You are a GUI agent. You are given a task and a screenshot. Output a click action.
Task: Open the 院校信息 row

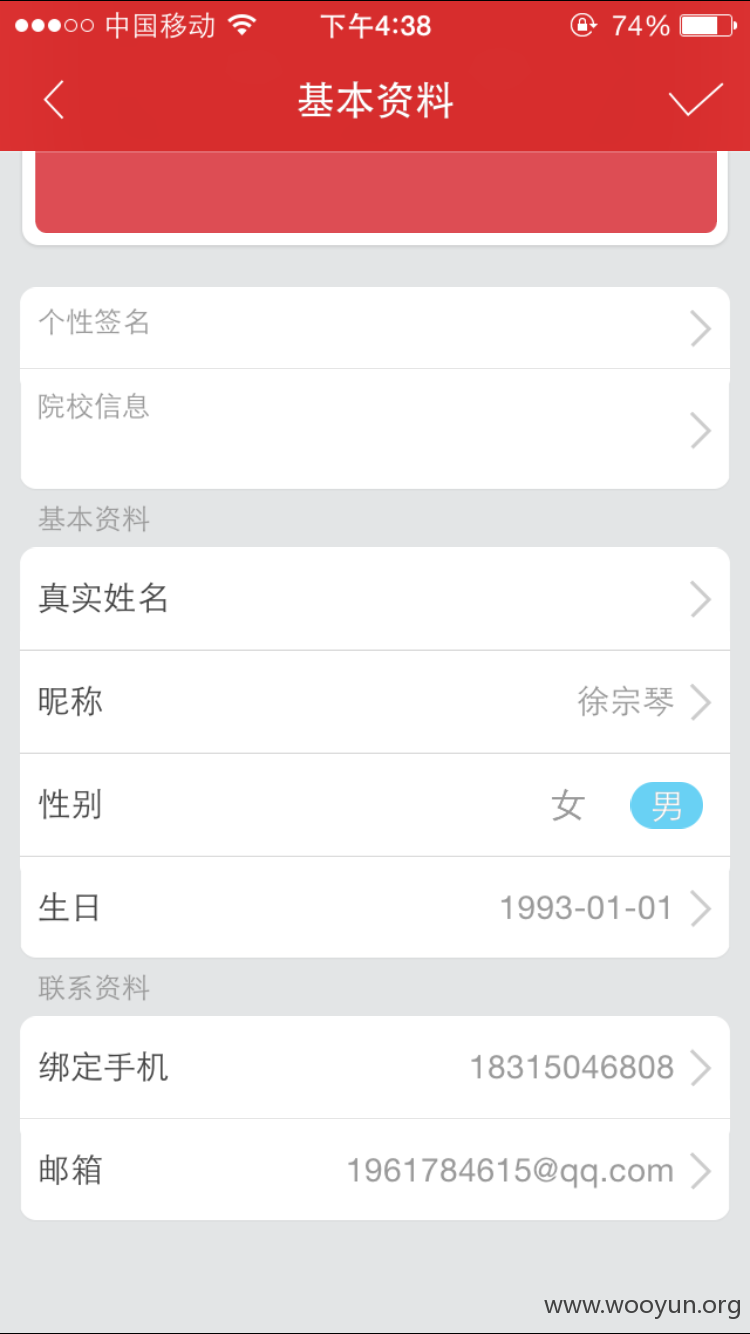pos(375,429)
